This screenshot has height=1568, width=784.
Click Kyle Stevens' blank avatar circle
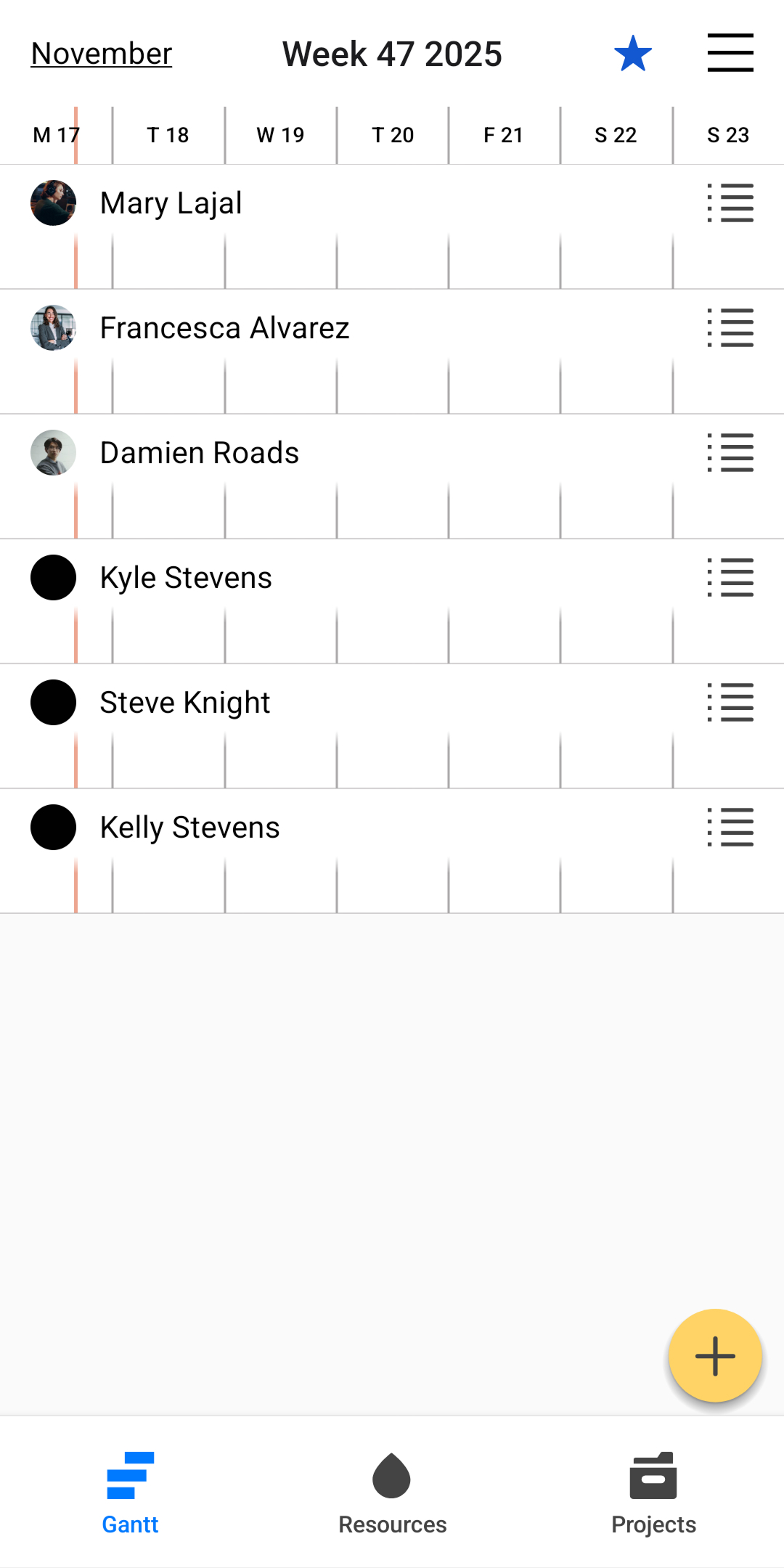click(52, 578)
